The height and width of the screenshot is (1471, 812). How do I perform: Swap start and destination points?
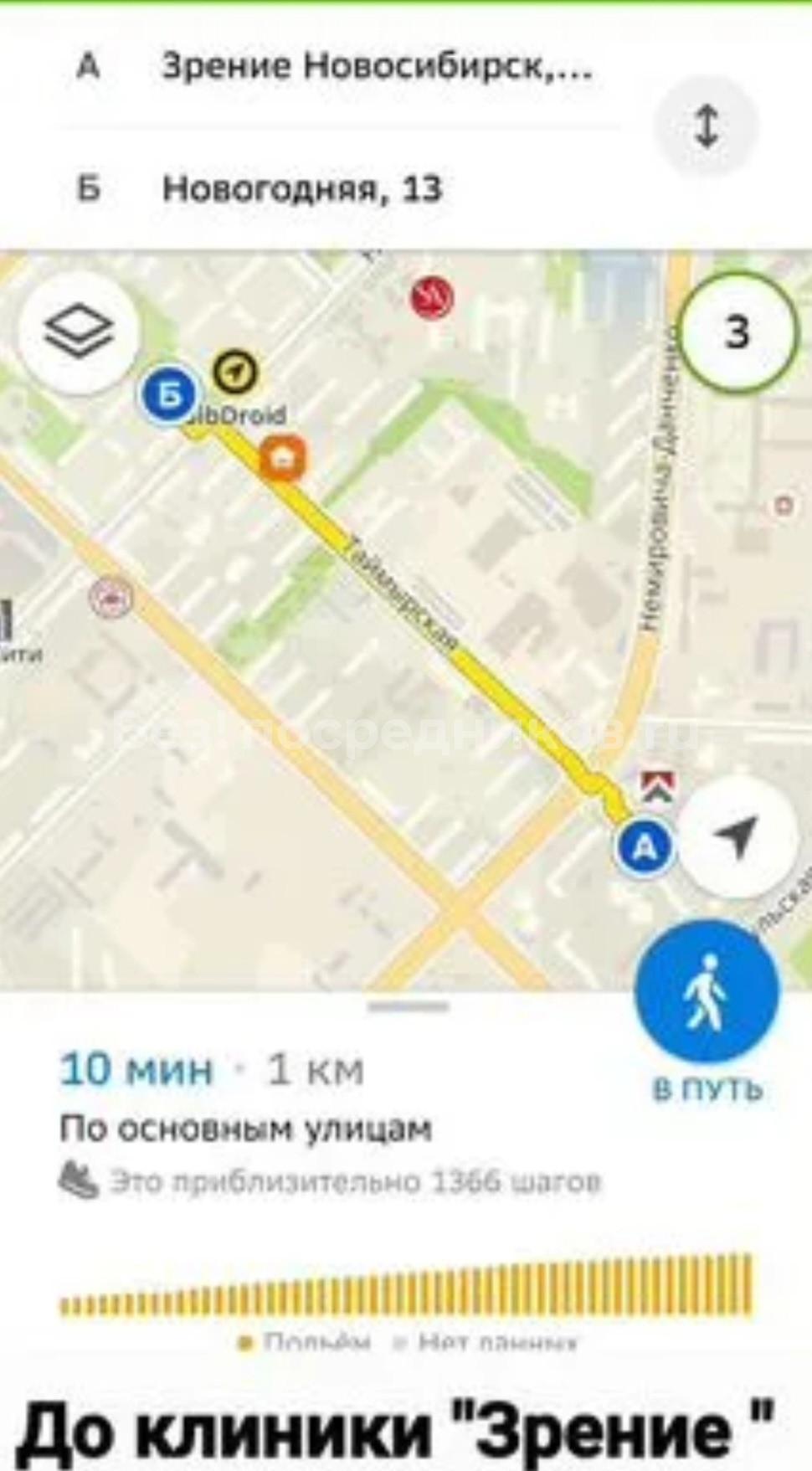coord(706,126)
